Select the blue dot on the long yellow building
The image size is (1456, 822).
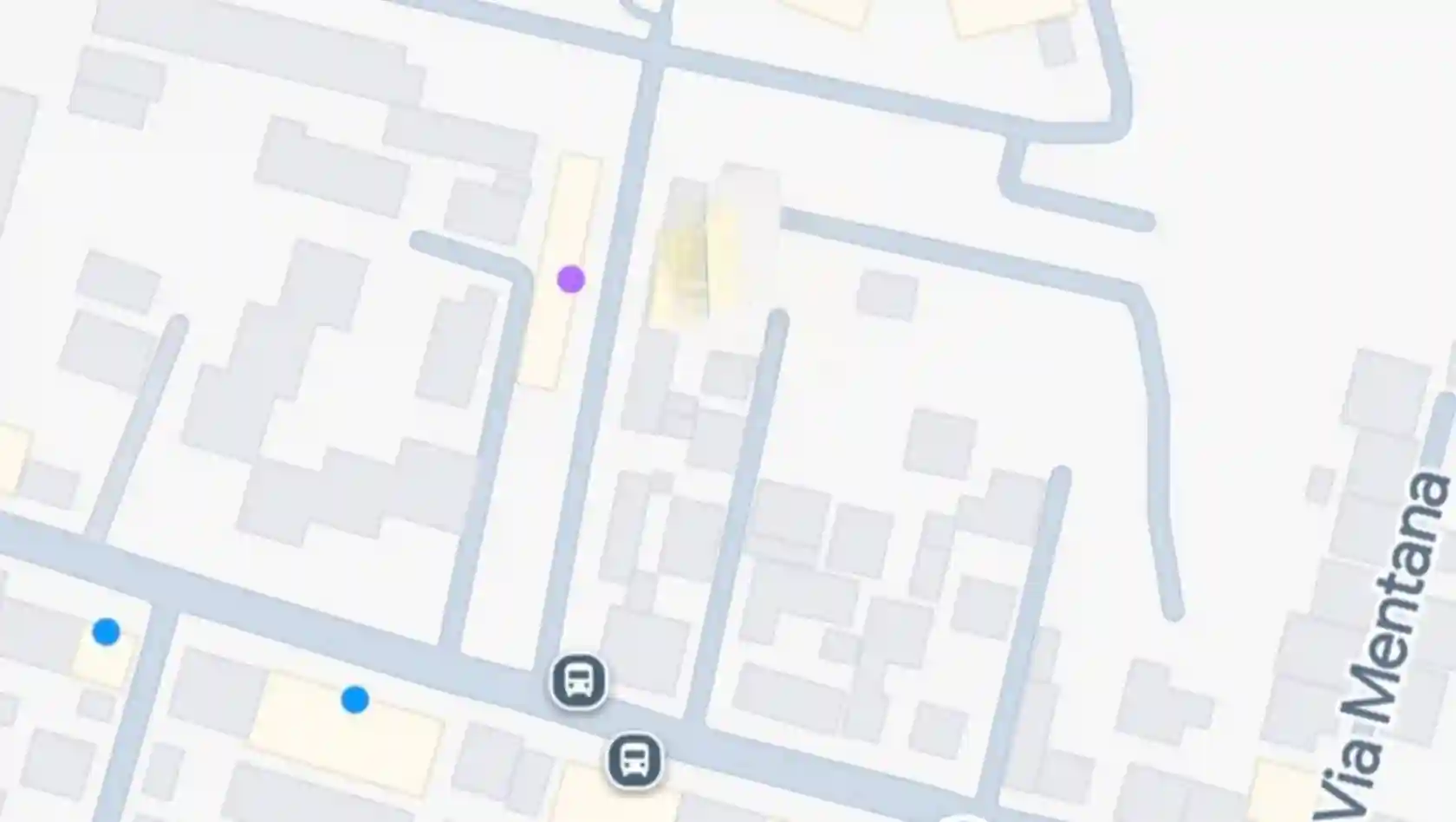point(354,699)
